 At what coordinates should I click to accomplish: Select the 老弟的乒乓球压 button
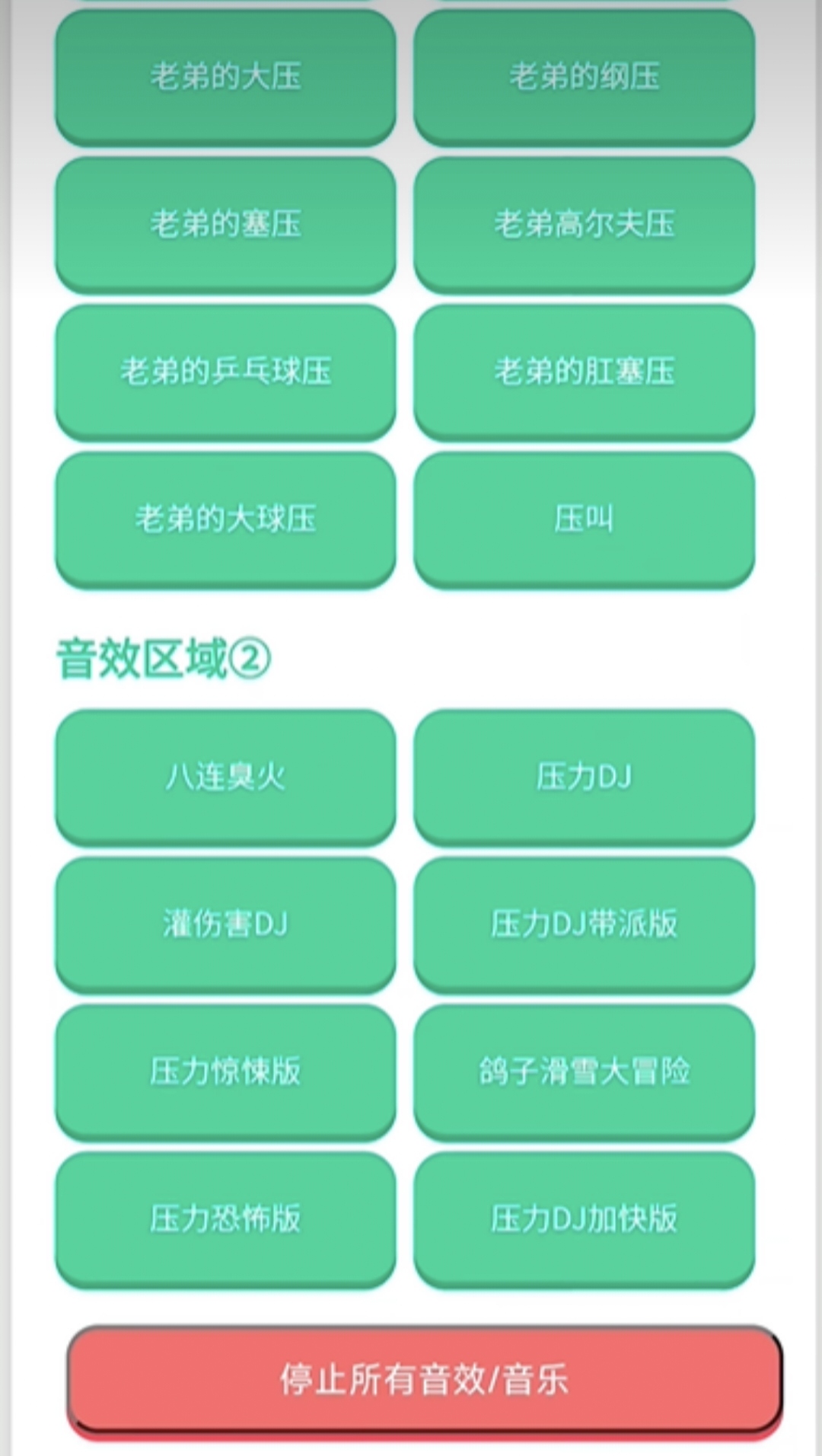coord(225,372)
